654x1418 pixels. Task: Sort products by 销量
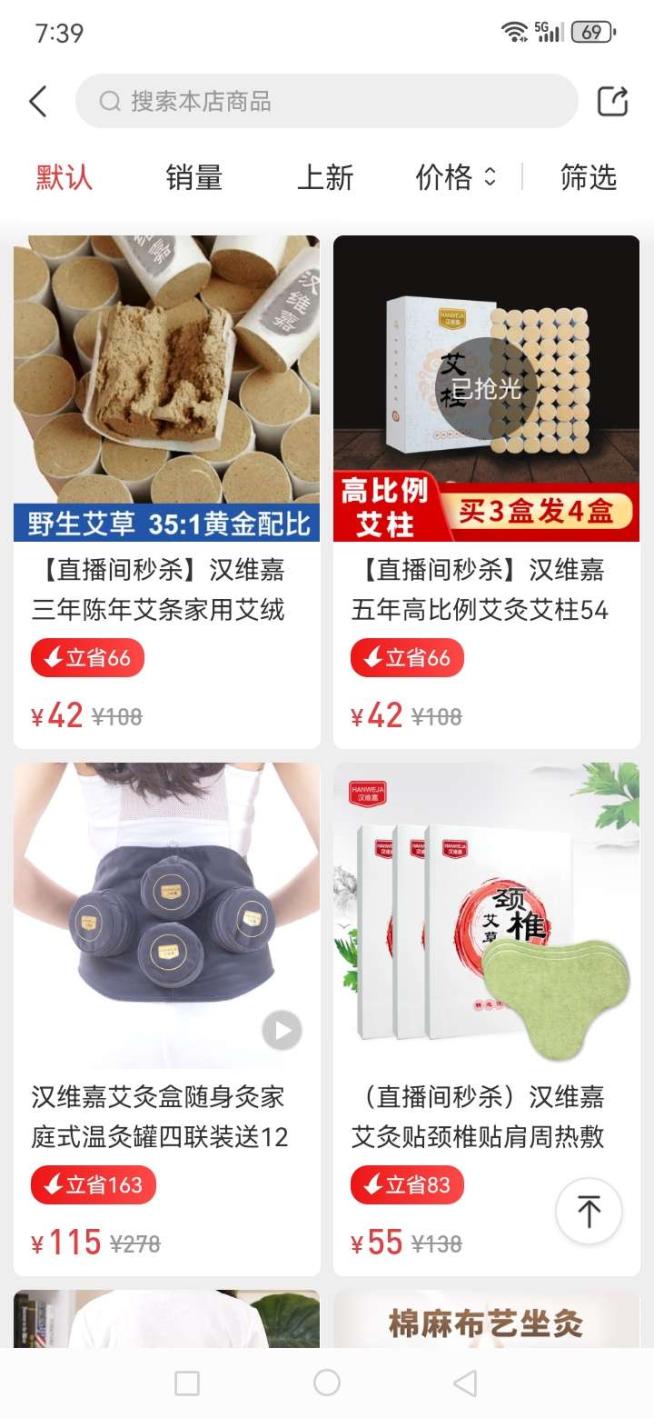[194, 178]
